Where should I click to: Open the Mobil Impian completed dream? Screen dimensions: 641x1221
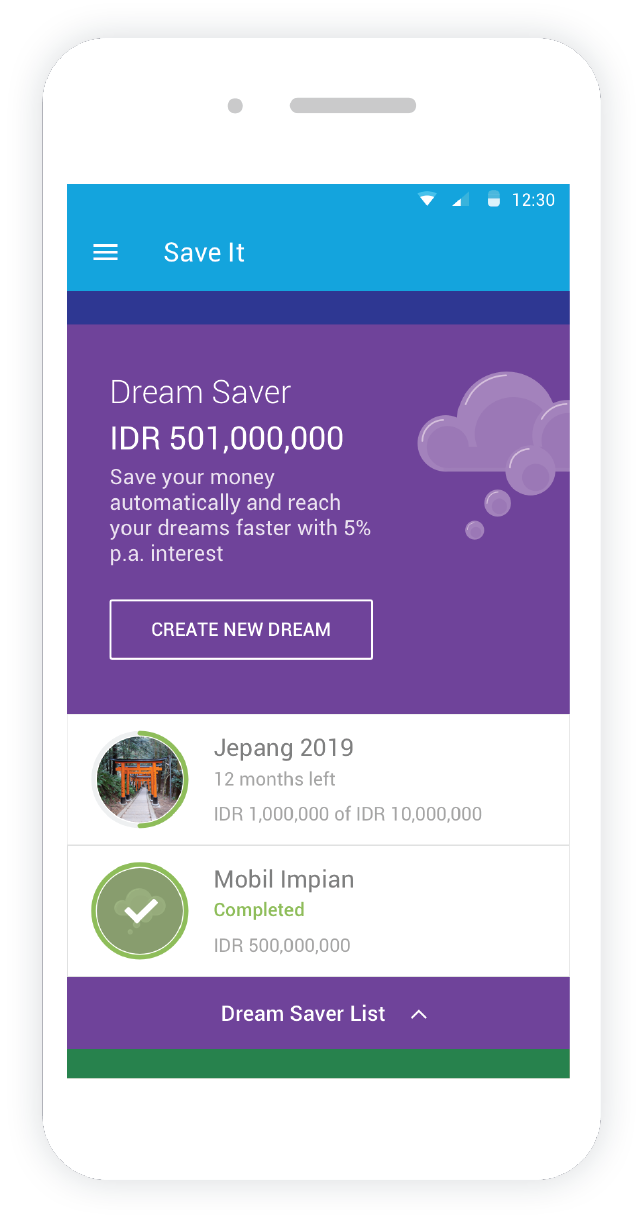tap(318, 912)
